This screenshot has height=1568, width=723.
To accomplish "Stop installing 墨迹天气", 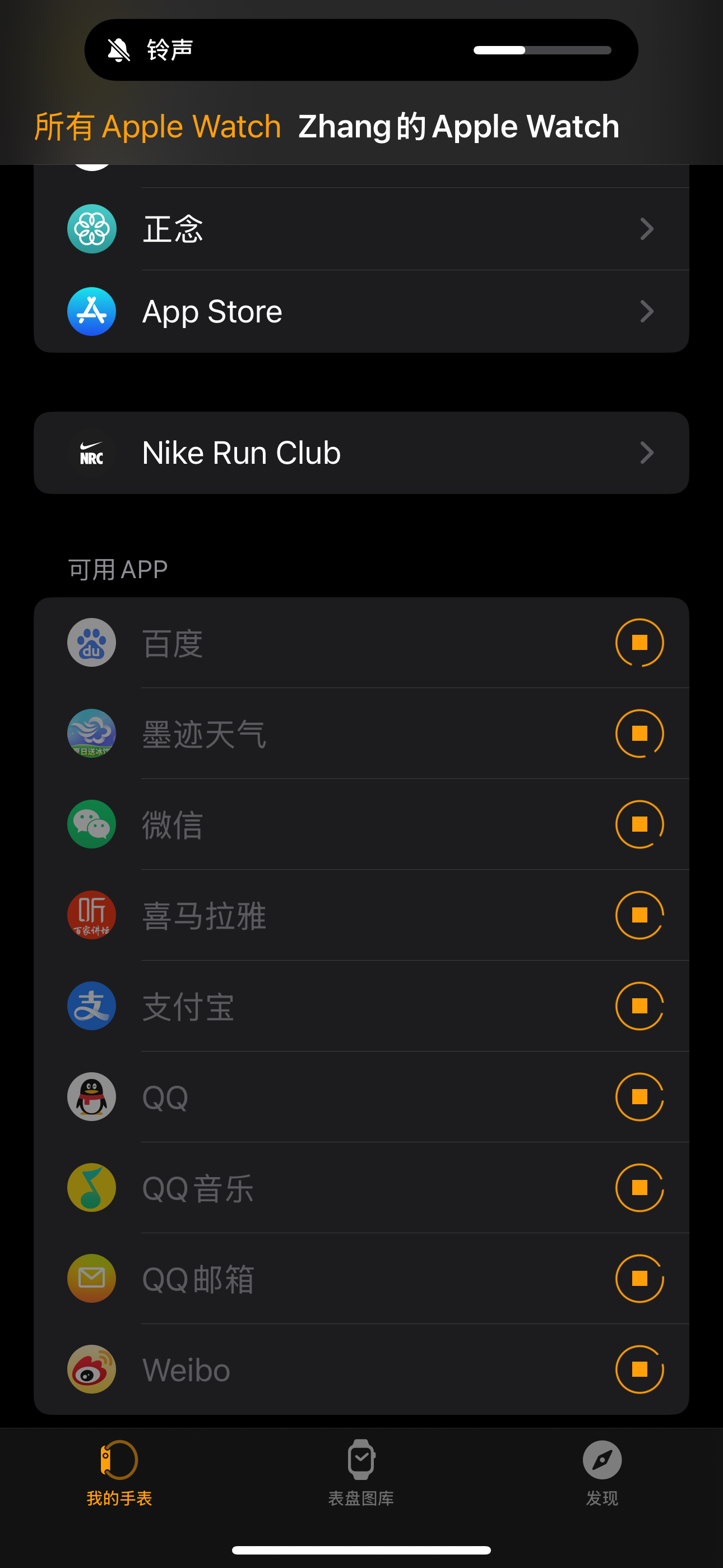I will tap(639, 734).
